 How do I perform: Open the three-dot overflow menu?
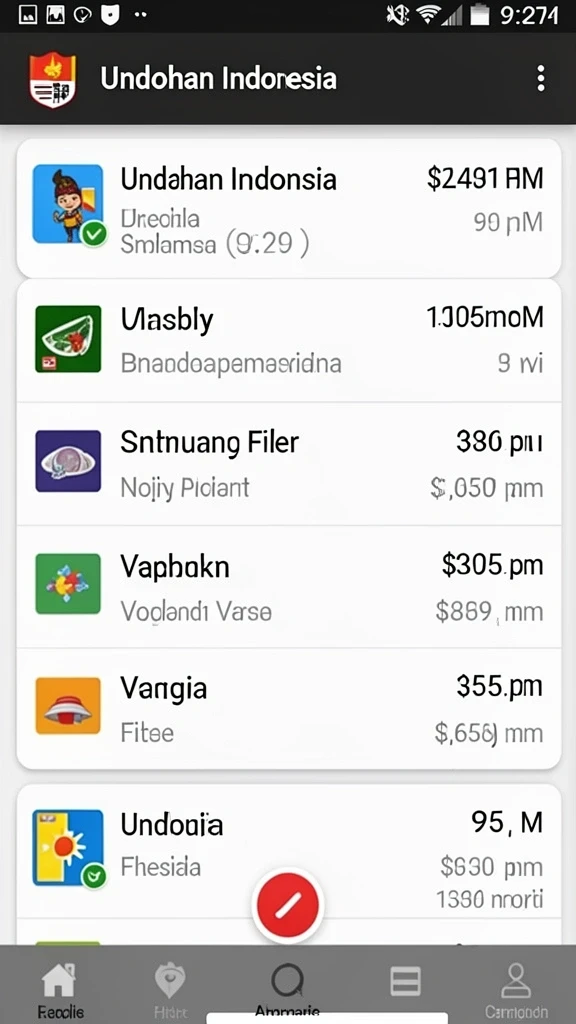click(541, 78)
